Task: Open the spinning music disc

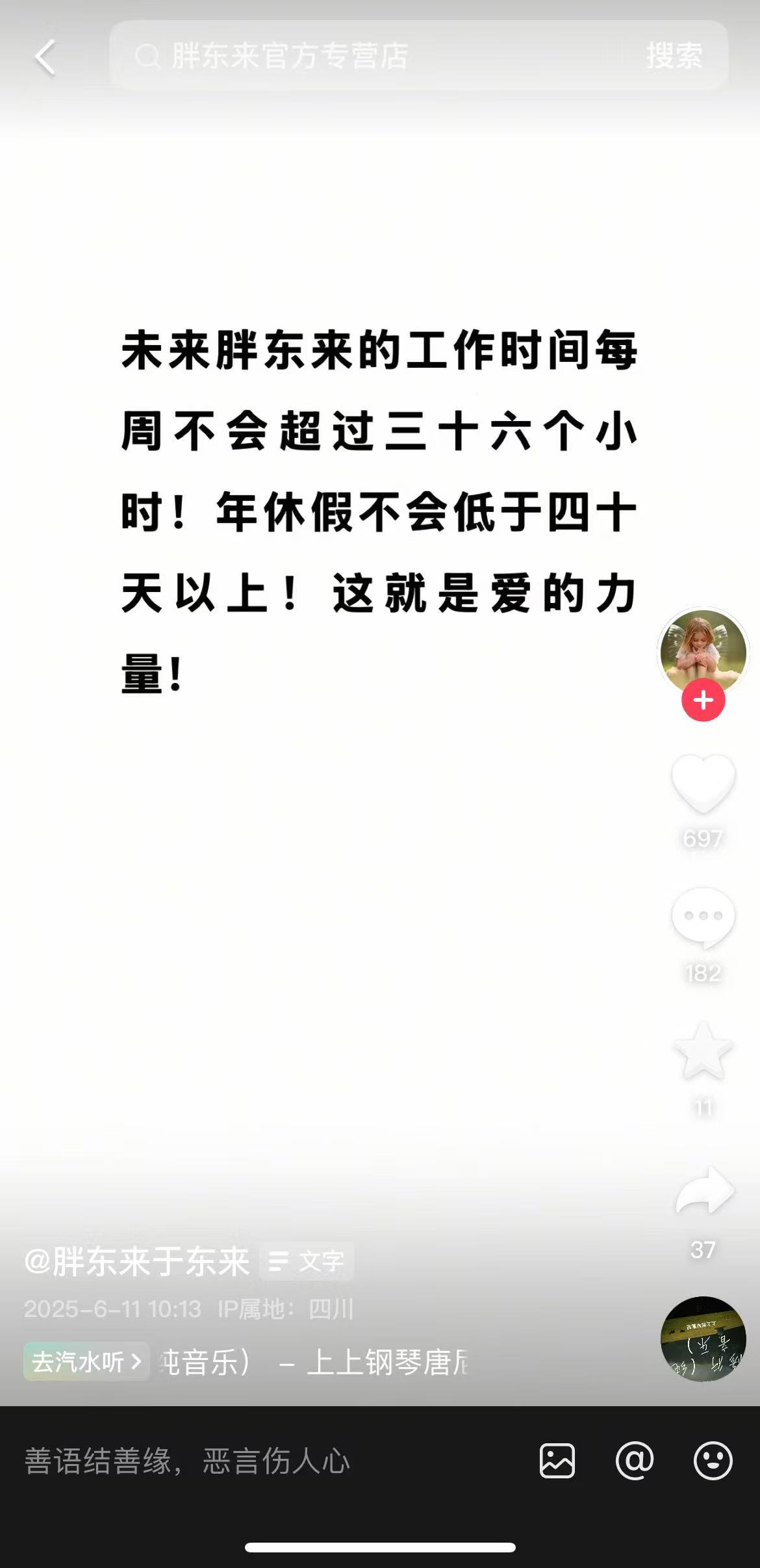Action: click(x=703, y=1339)
